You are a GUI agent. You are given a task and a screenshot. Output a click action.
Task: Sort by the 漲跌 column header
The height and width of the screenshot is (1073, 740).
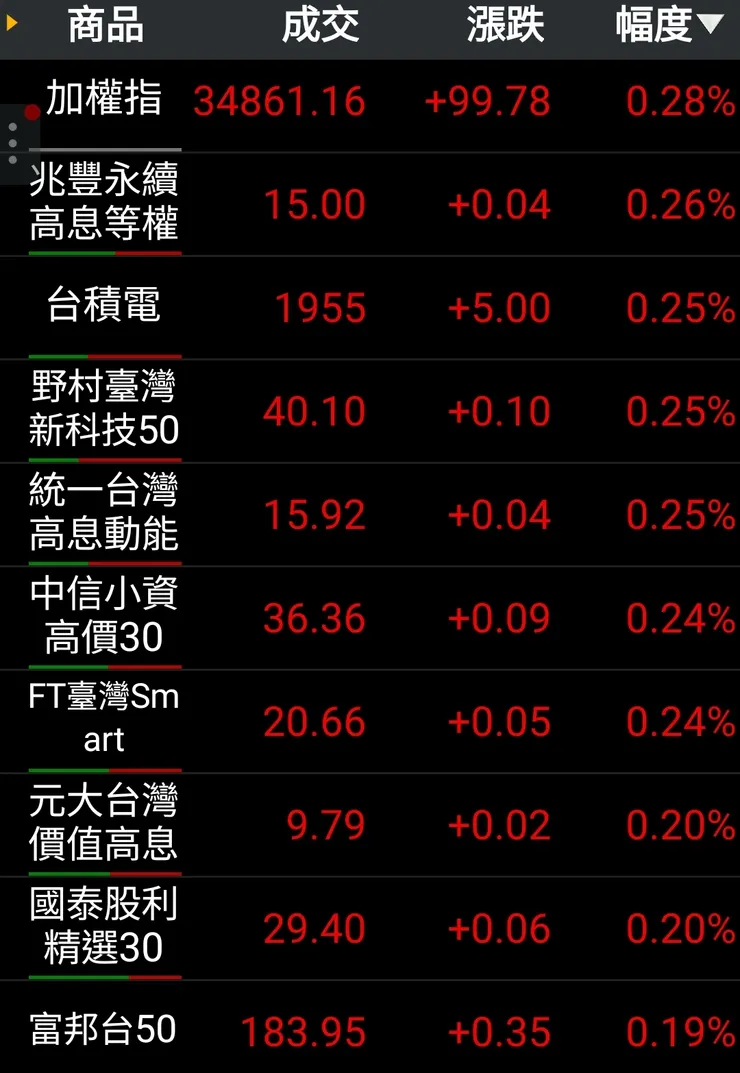point(505,27)
